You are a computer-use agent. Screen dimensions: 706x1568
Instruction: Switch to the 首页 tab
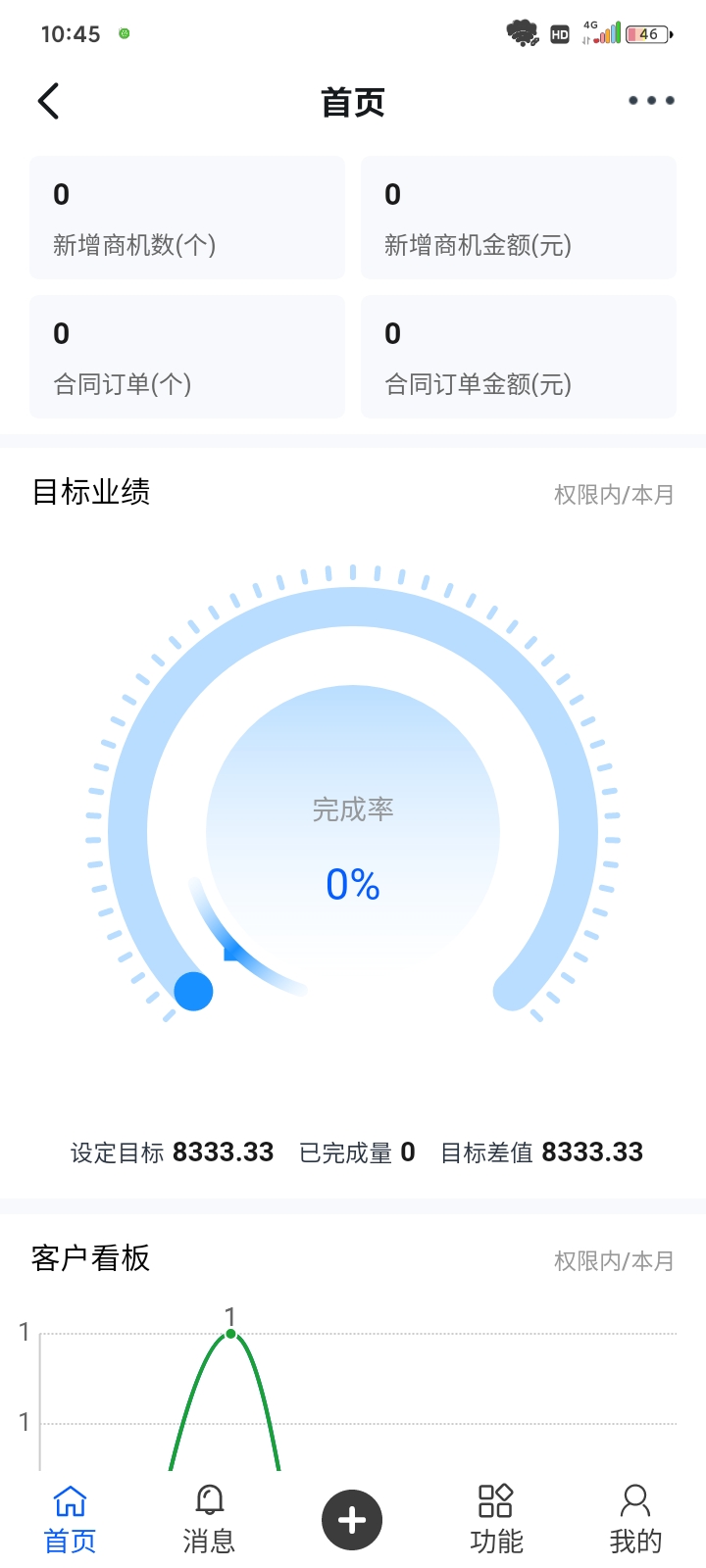(x=71, y=1520)
